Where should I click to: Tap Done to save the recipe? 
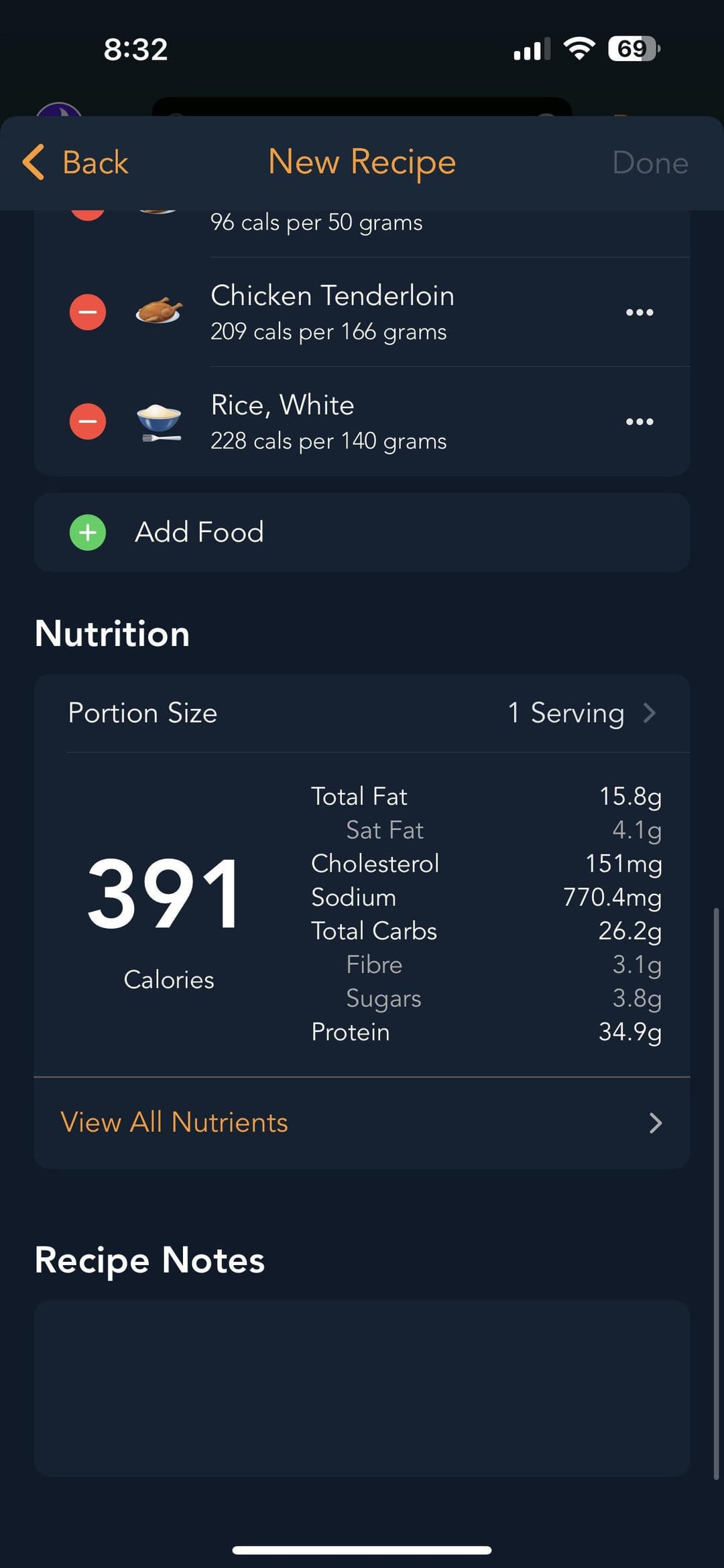tap(650, 163)
